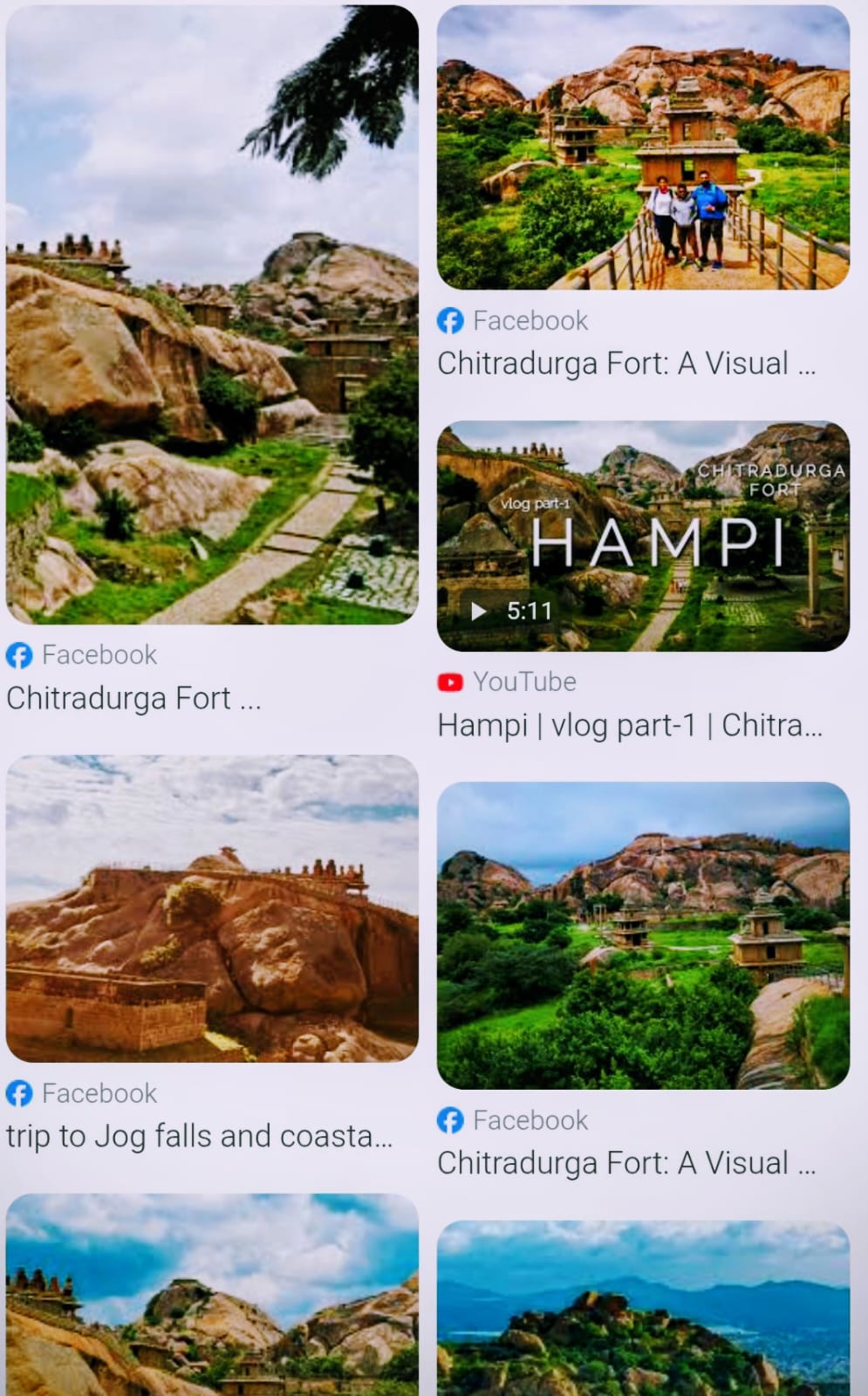This screenshot has height=1396, width=868.
Task: Open 'trip to Jog falls and coasta...' image
Action: click(x=211, y=907)
